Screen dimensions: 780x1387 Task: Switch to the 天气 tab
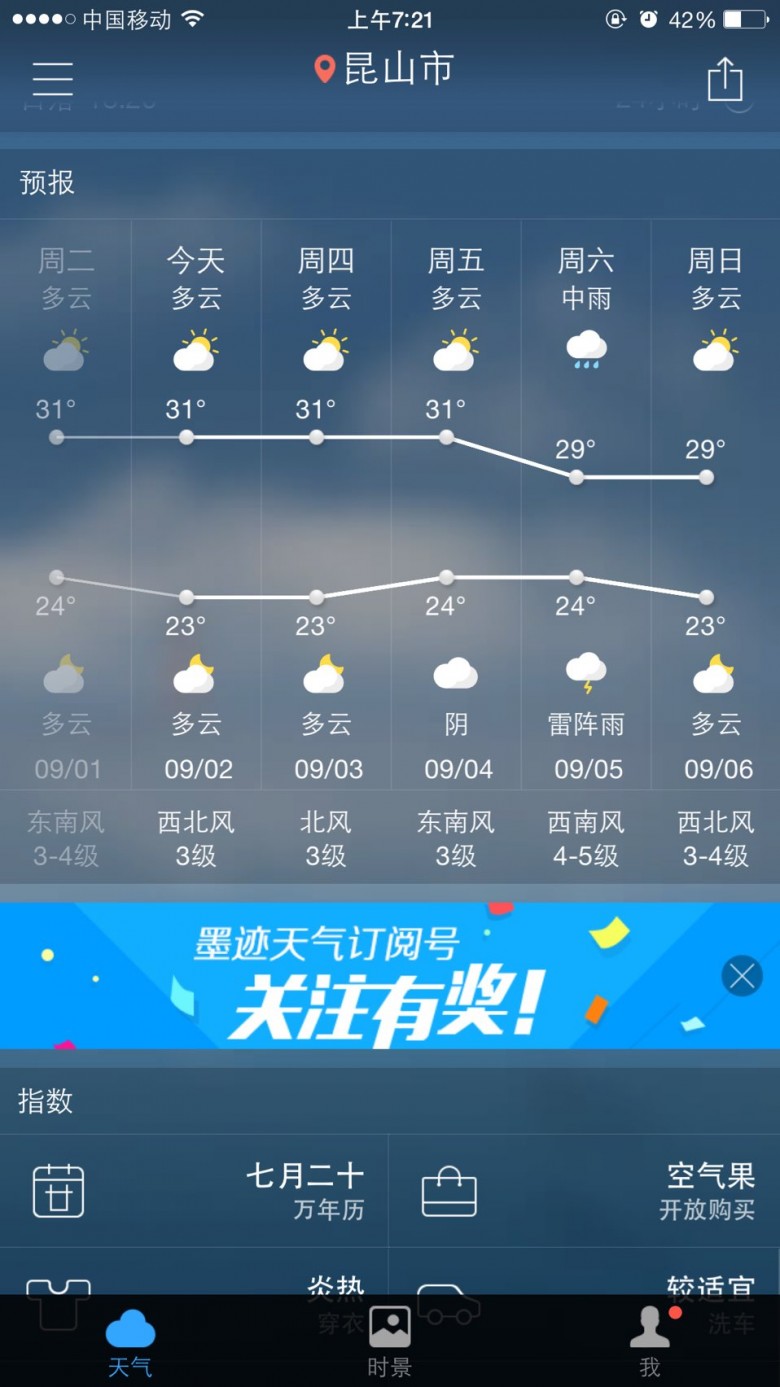(130, 1341)
